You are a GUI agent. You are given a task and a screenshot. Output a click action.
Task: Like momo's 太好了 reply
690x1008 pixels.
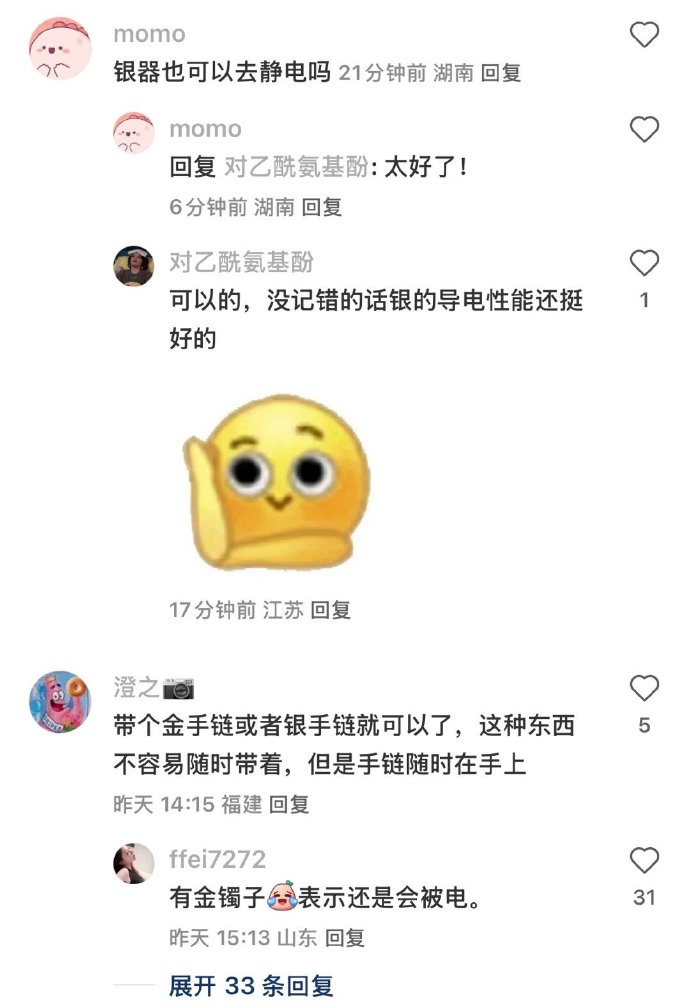645,129
